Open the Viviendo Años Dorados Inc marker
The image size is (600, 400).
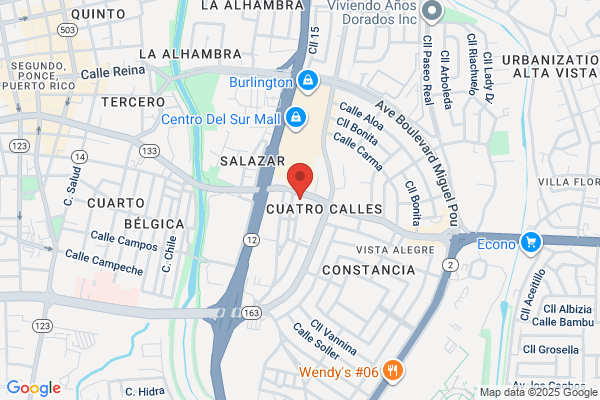(432, 11)
